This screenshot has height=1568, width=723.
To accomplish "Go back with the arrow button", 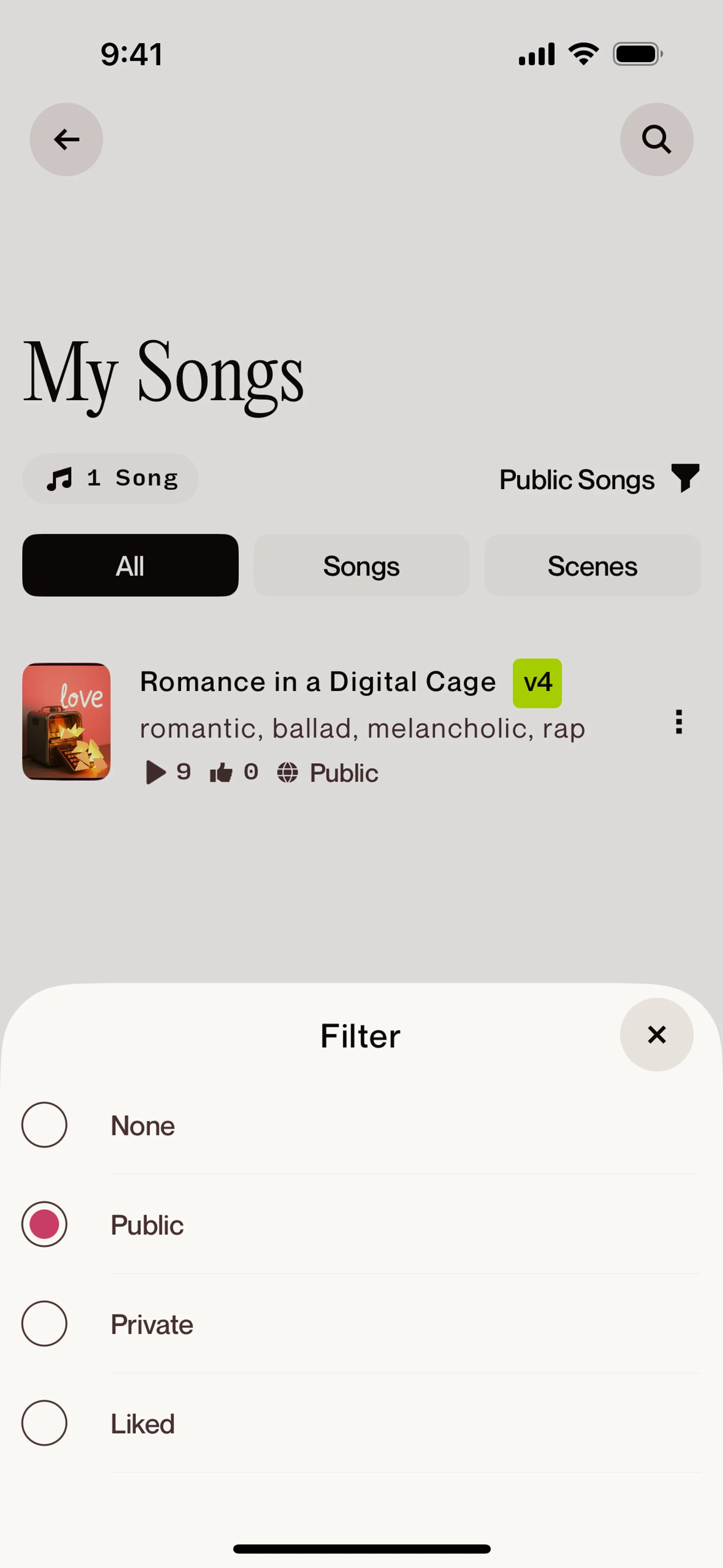I will coord(66,139).
